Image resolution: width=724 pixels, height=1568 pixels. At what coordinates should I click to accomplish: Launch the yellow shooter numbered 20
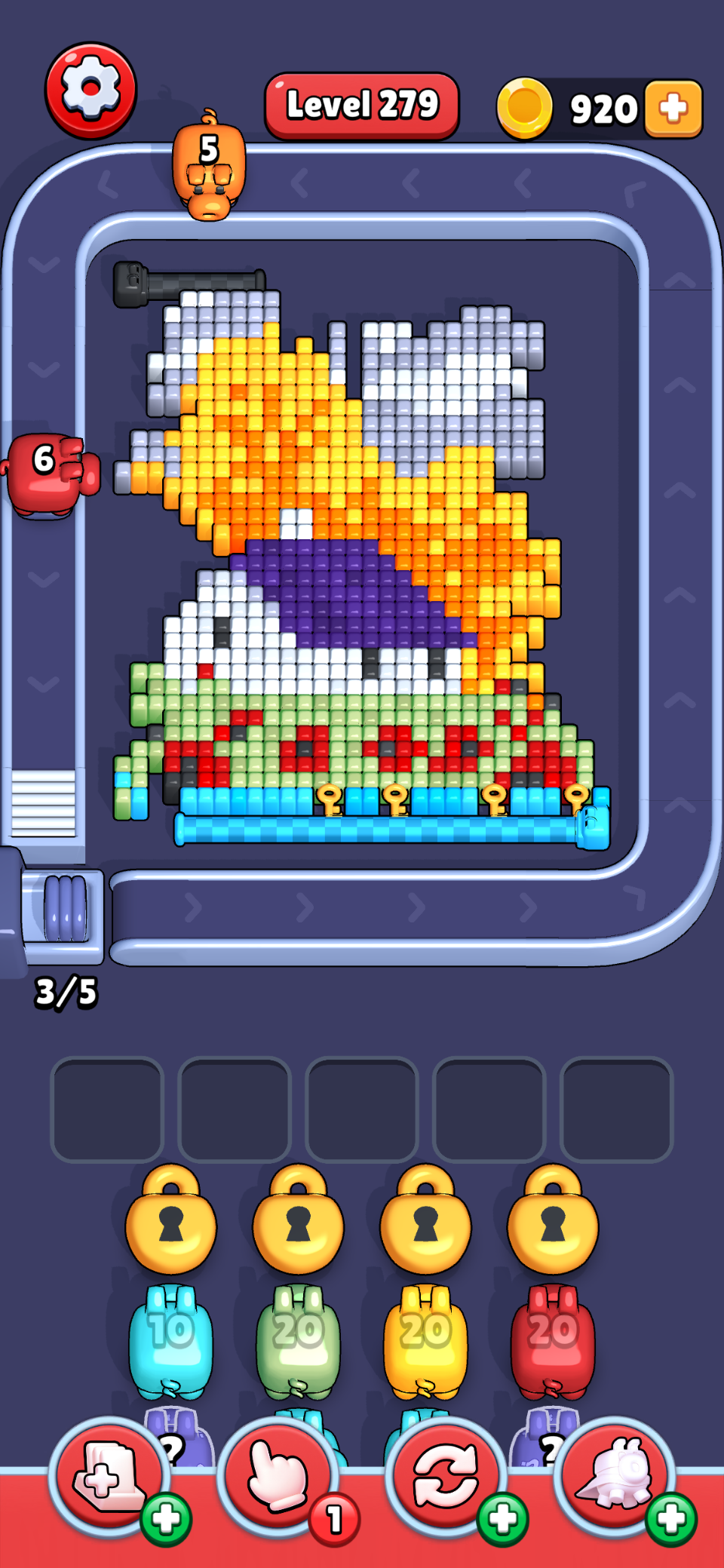[426, 1341]
